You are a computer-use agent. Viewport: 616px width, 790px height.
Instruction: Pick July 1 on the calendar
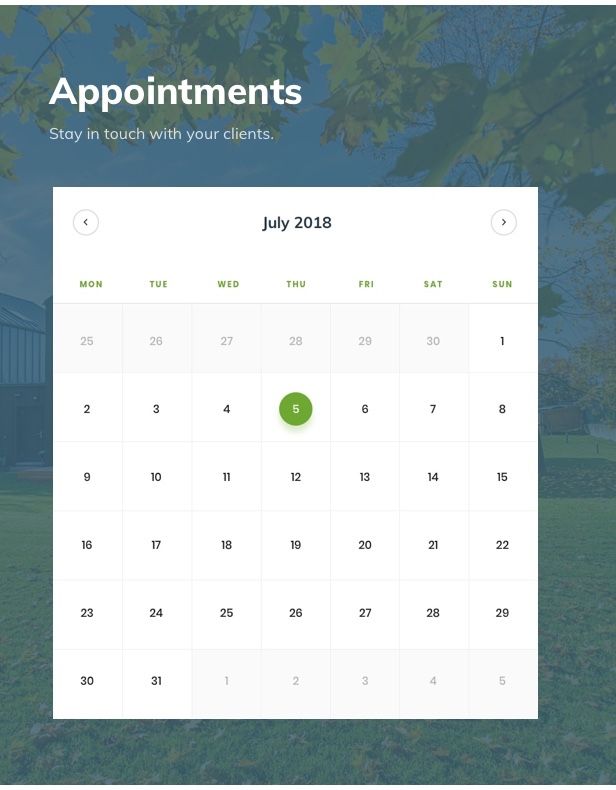tap(502, 341)
